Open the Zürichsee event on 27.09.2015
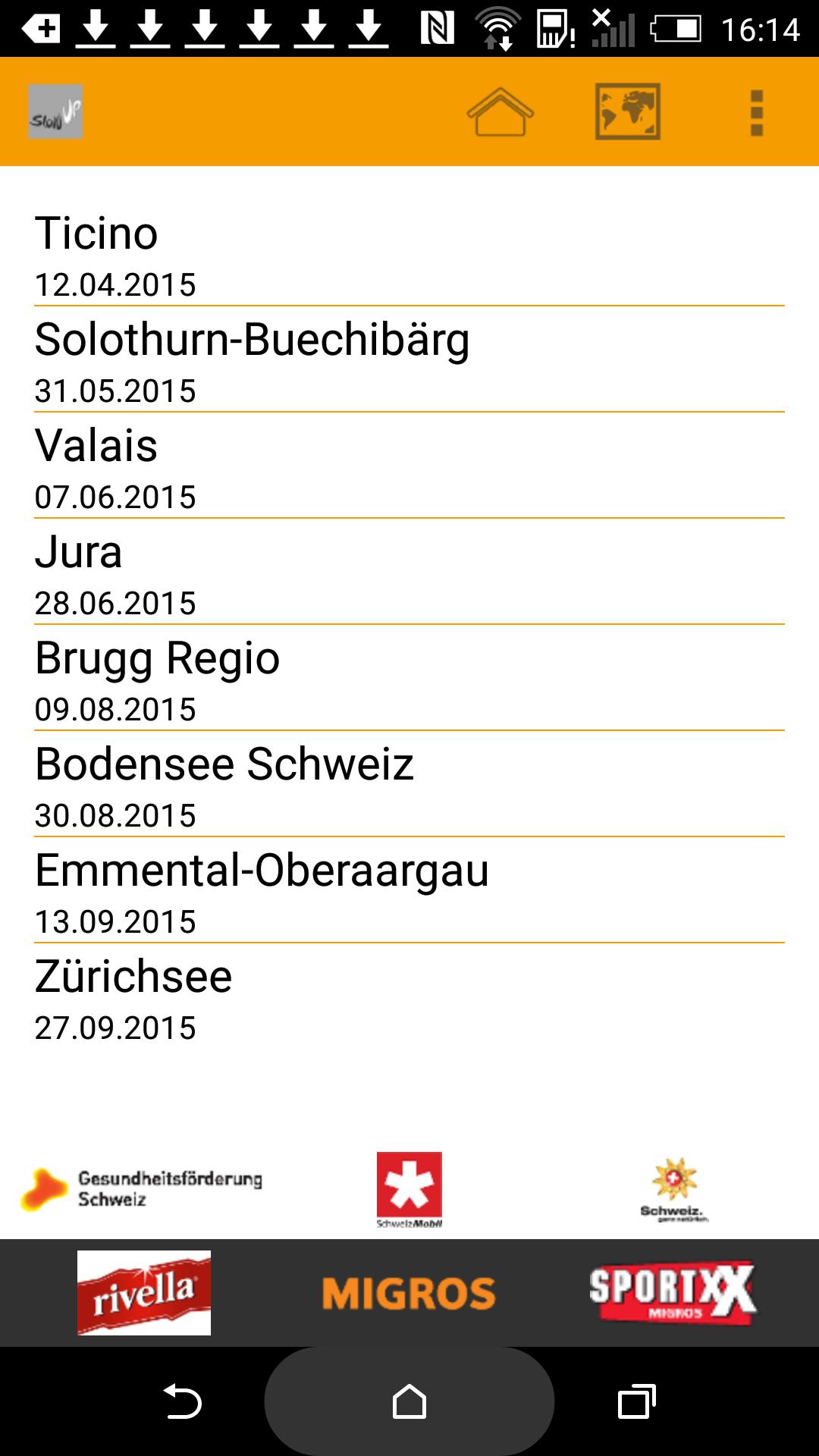 (x=409, y=997)
